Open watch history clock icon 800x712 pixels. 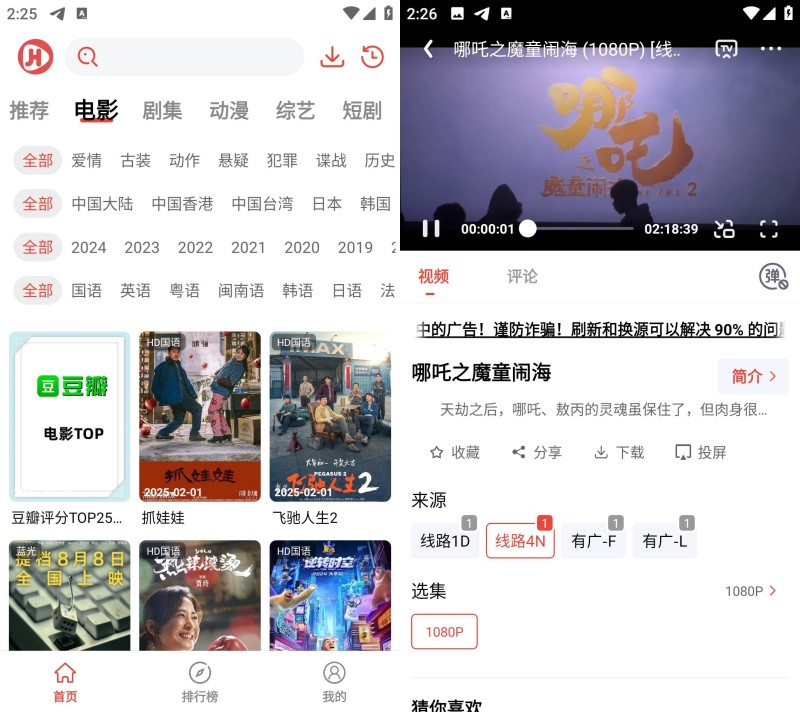pyautogui.click(x=372, y=57)
